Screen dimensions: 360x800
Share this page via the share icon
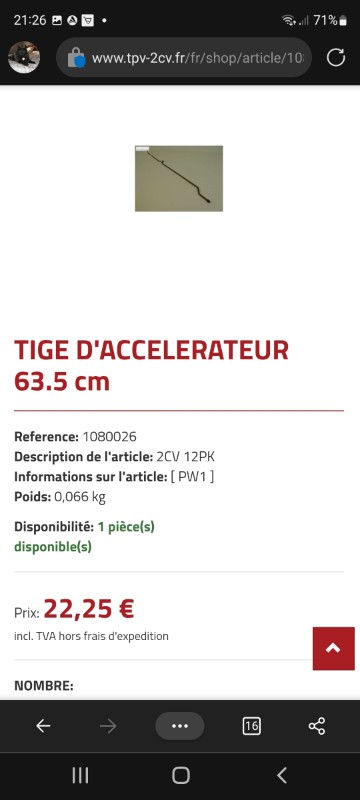coord(317,726)
